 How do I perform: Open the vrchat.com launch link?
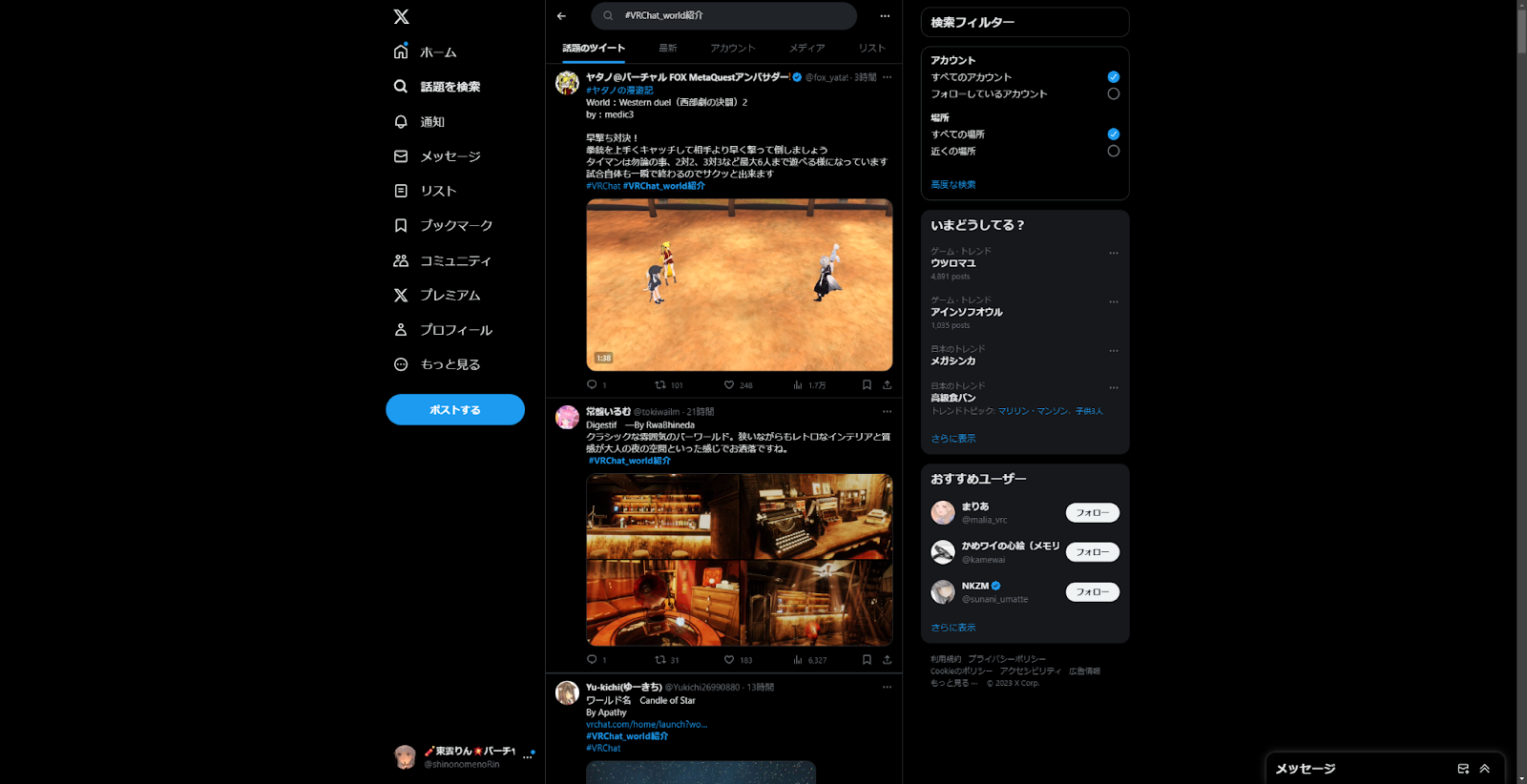(x=646, y=725)
